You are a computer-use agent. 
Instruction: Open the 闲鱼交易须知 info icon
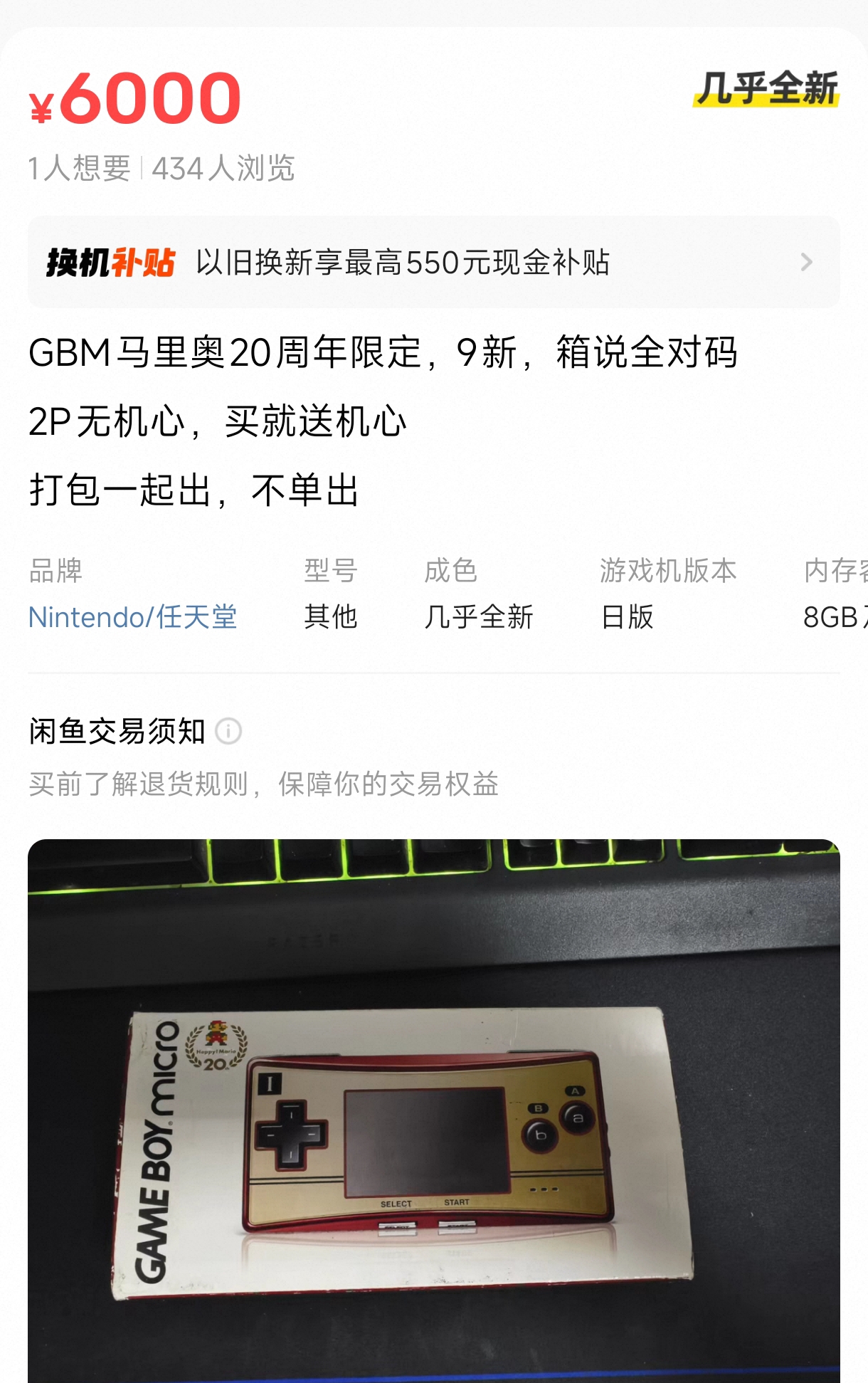pyautogui.click(x=228, y=731)
